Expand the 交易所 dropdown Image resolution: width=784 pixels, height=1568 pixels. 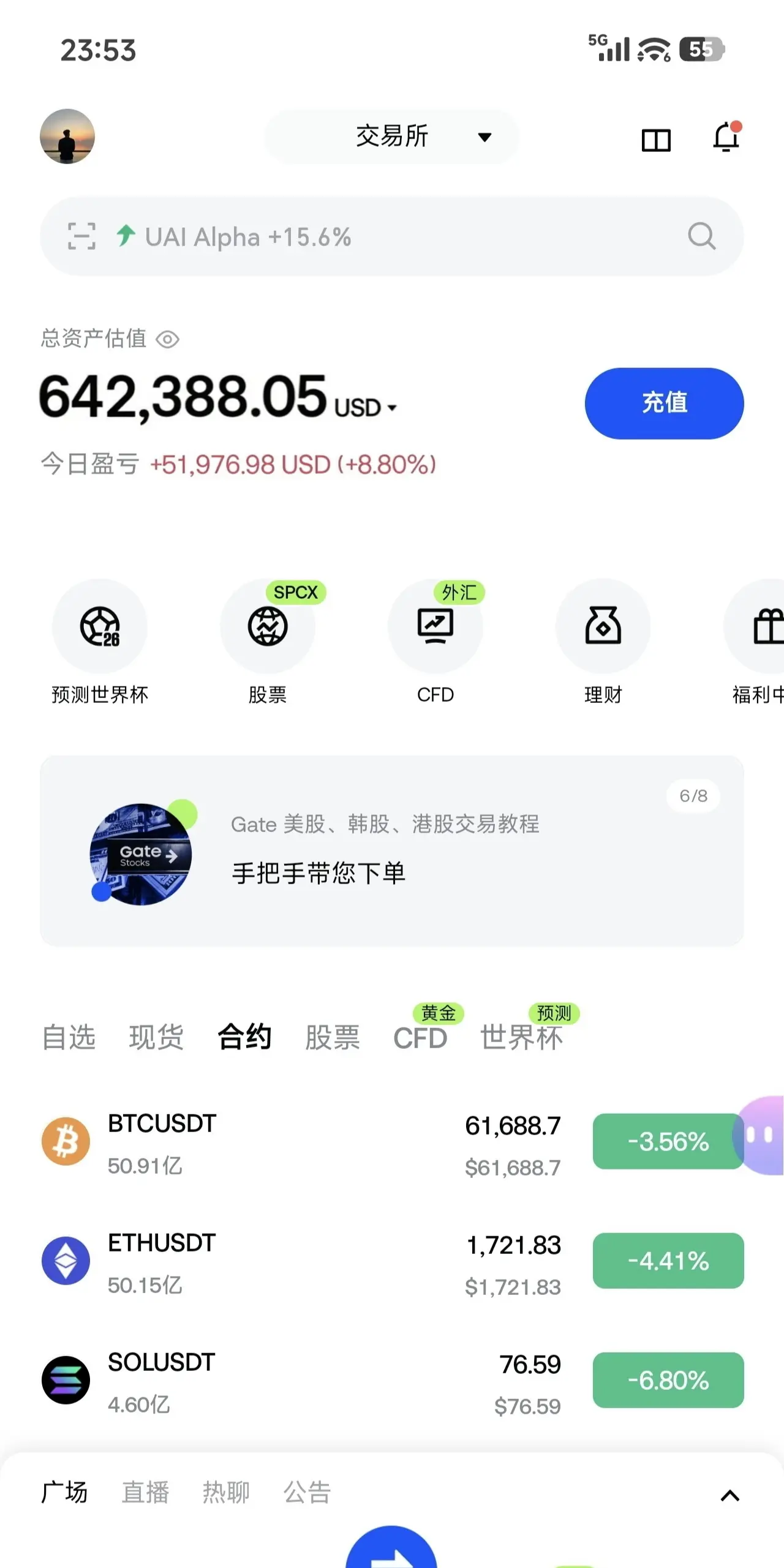coord(392,137)
